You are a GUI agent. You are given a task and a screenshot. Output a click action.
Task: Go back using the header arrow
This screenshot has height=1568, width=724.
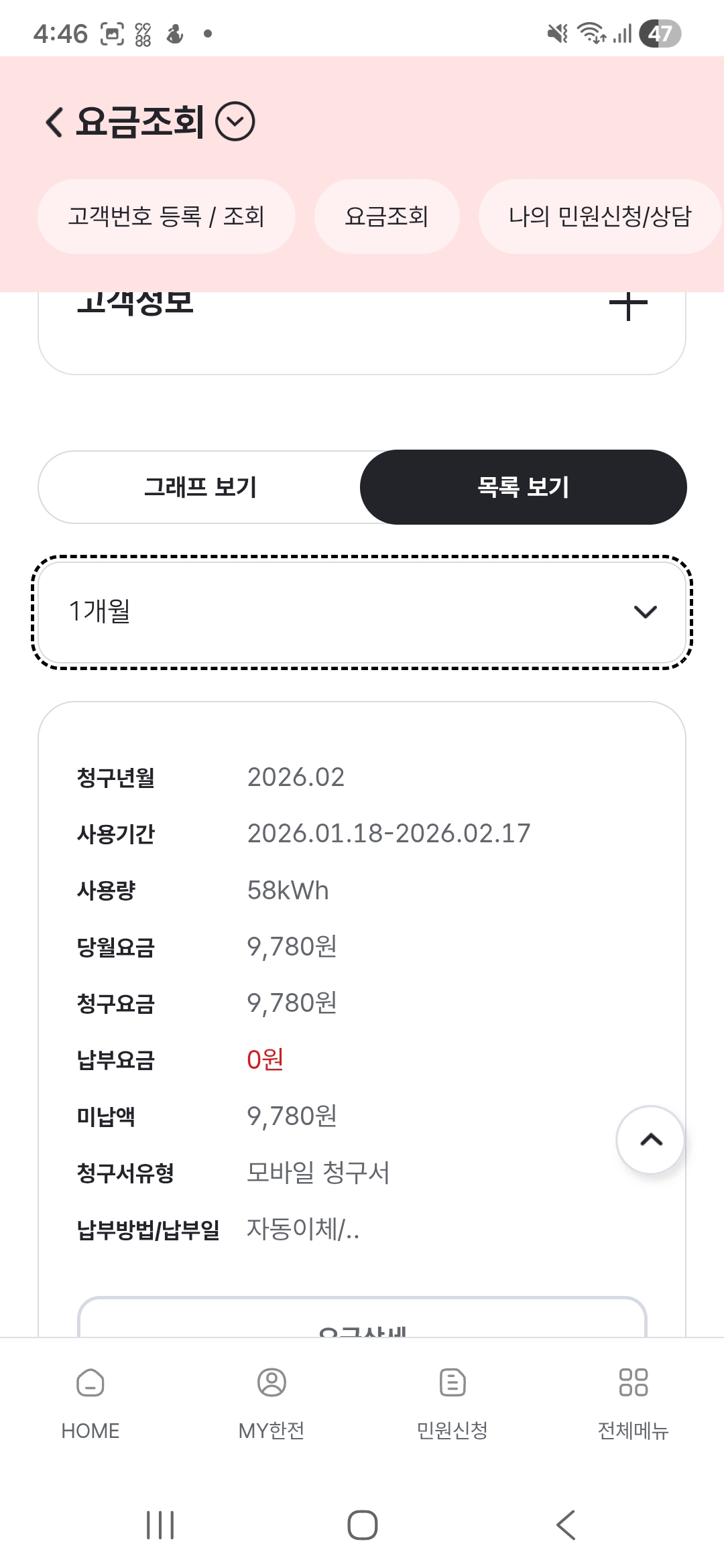pyautogui.click(x=55, y=122)
